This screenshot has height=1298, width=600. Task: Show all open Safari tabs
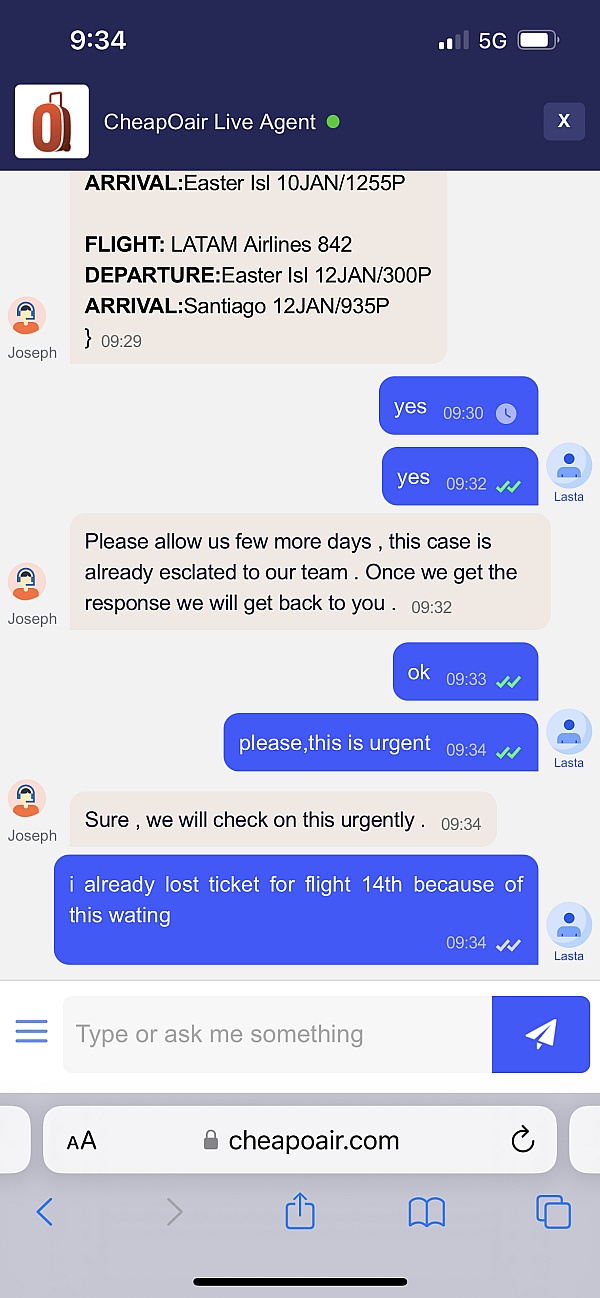click(553, 1212)
